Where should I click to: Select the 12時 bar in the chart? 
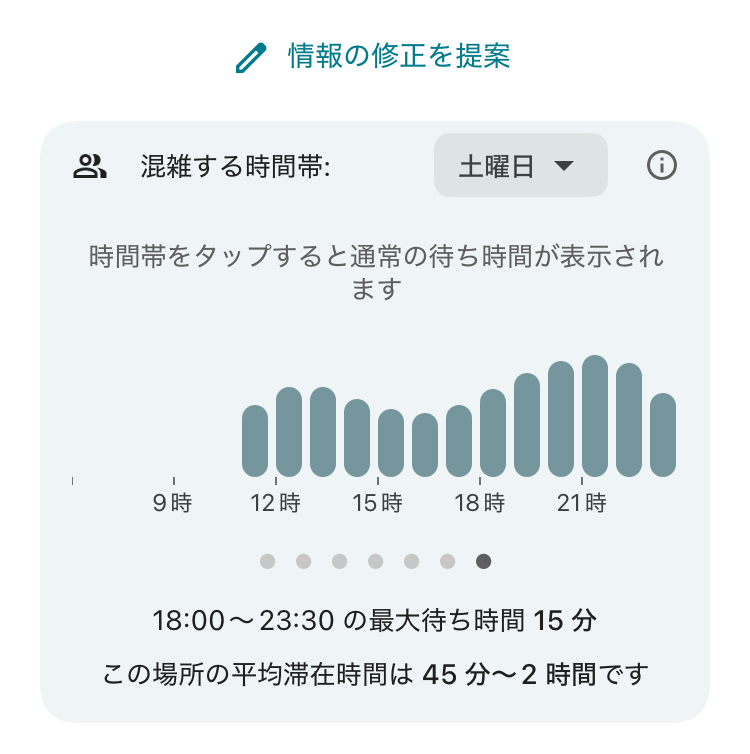point(289,432)
